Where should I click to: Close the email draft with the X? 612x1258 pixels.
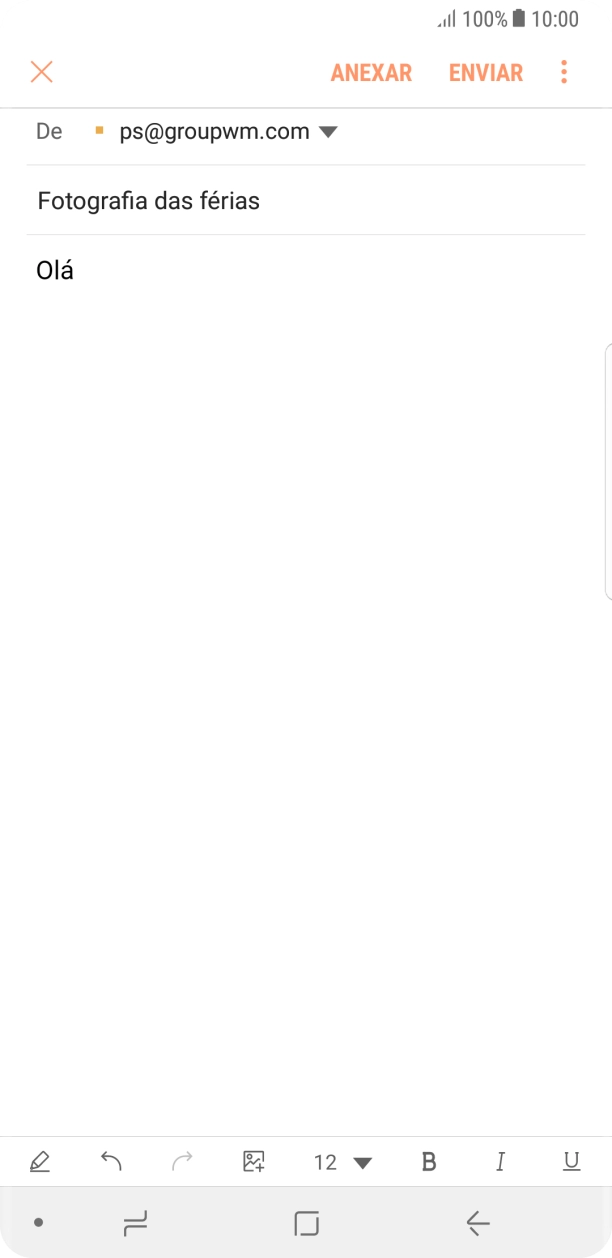click(x=42, y=72)
